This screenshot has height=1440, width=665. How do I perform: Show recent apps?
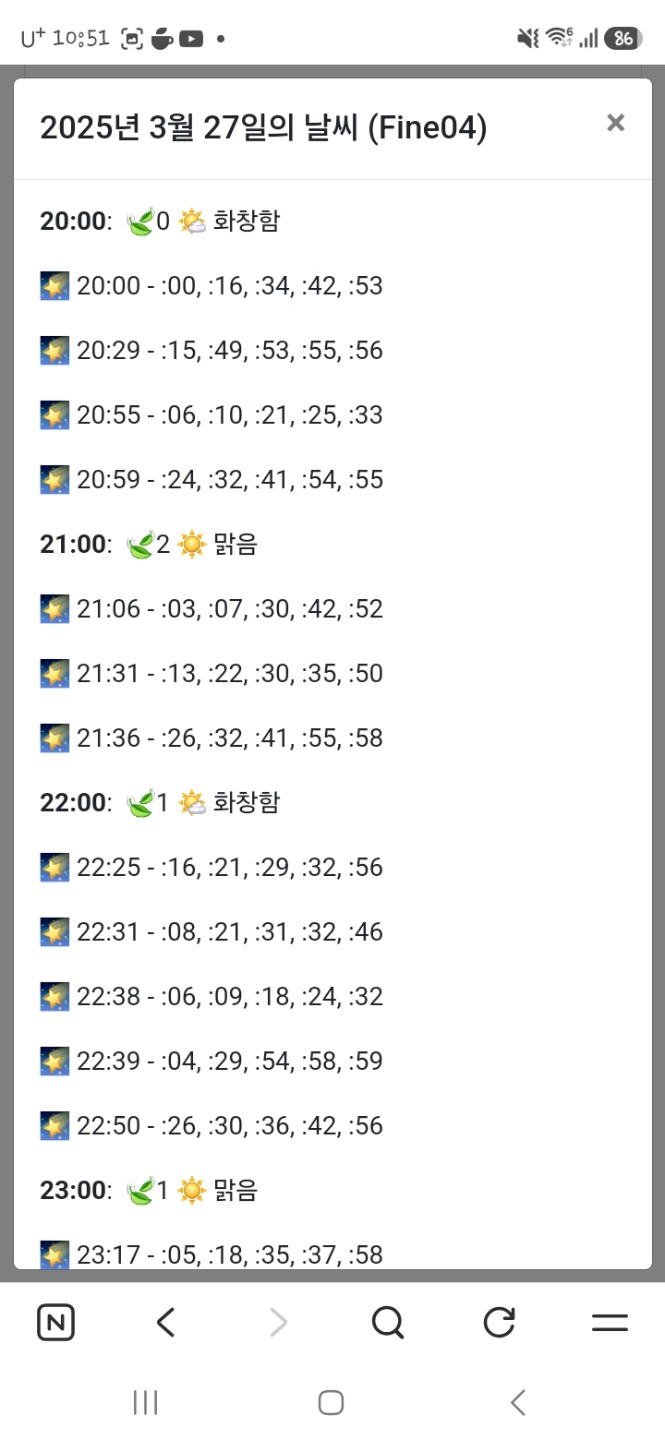146,1403
